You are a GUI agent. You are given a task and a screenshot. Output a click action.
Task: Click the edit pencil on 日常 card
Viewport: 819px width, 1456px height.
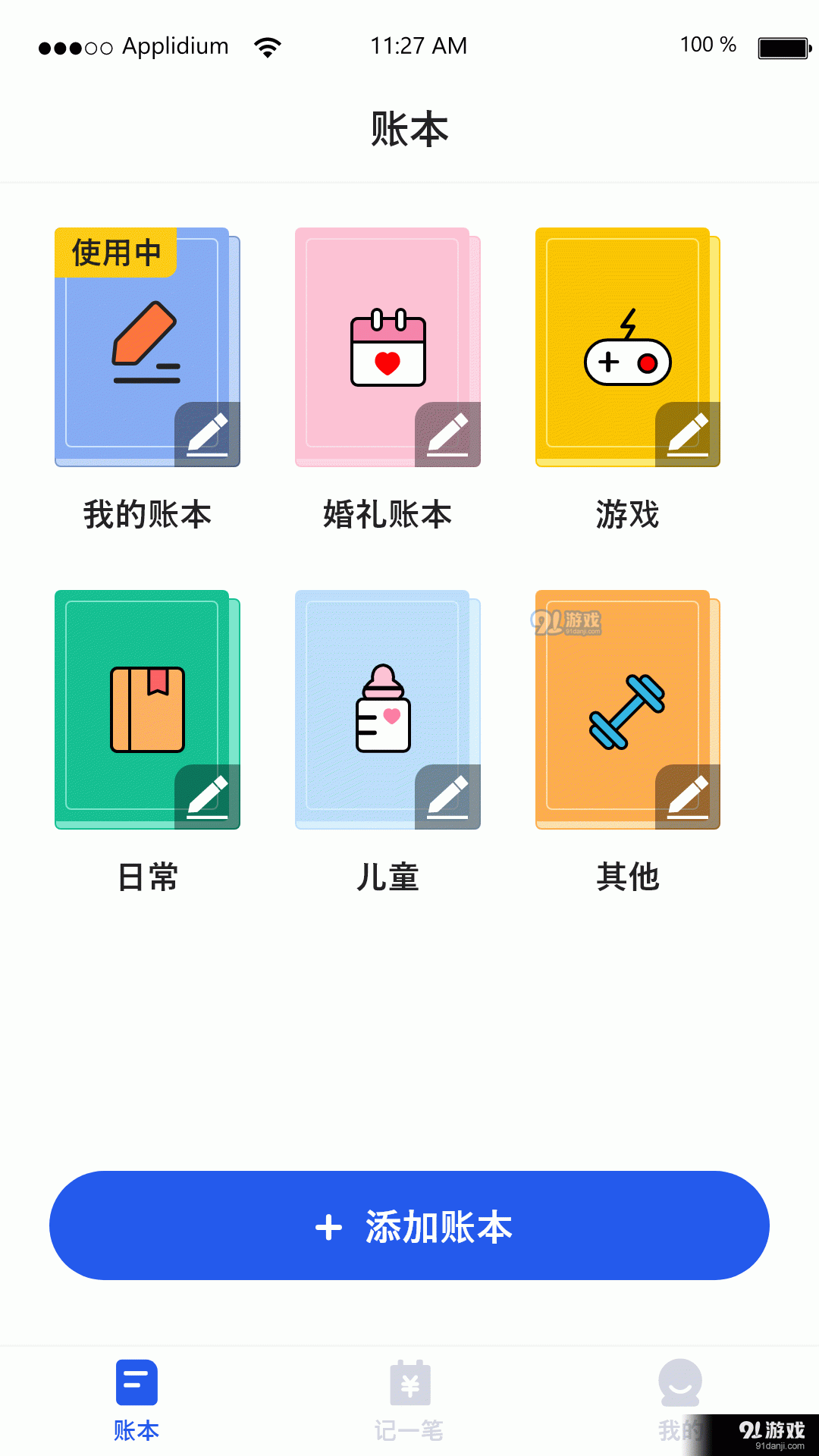click(x=210, y=796)
